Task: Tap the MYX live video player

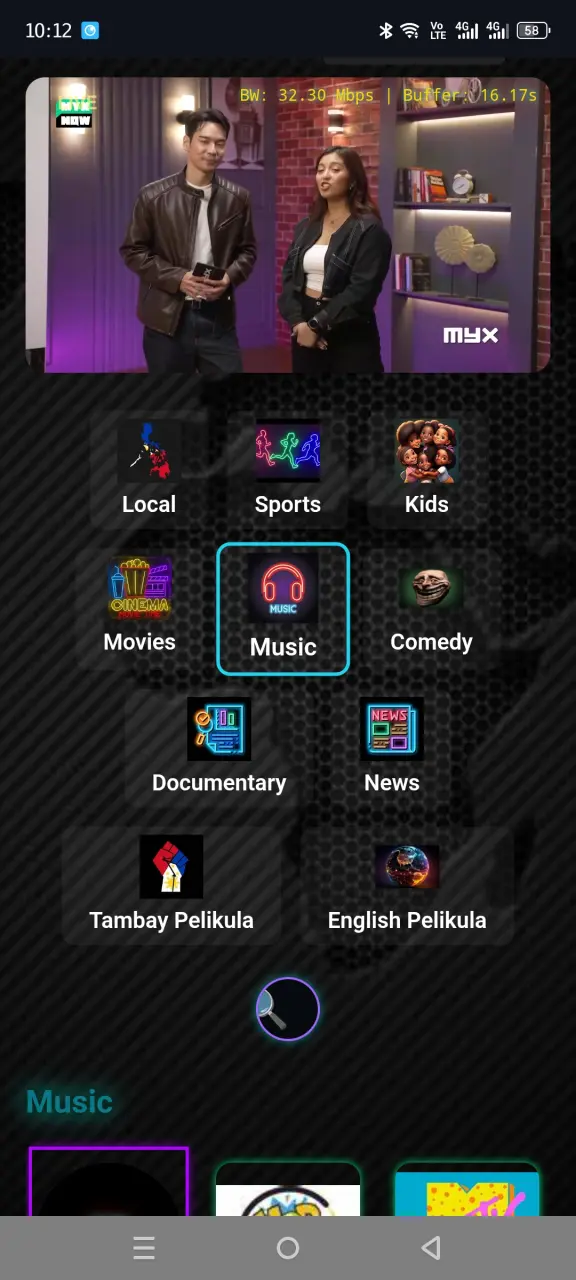Action: 288,225
